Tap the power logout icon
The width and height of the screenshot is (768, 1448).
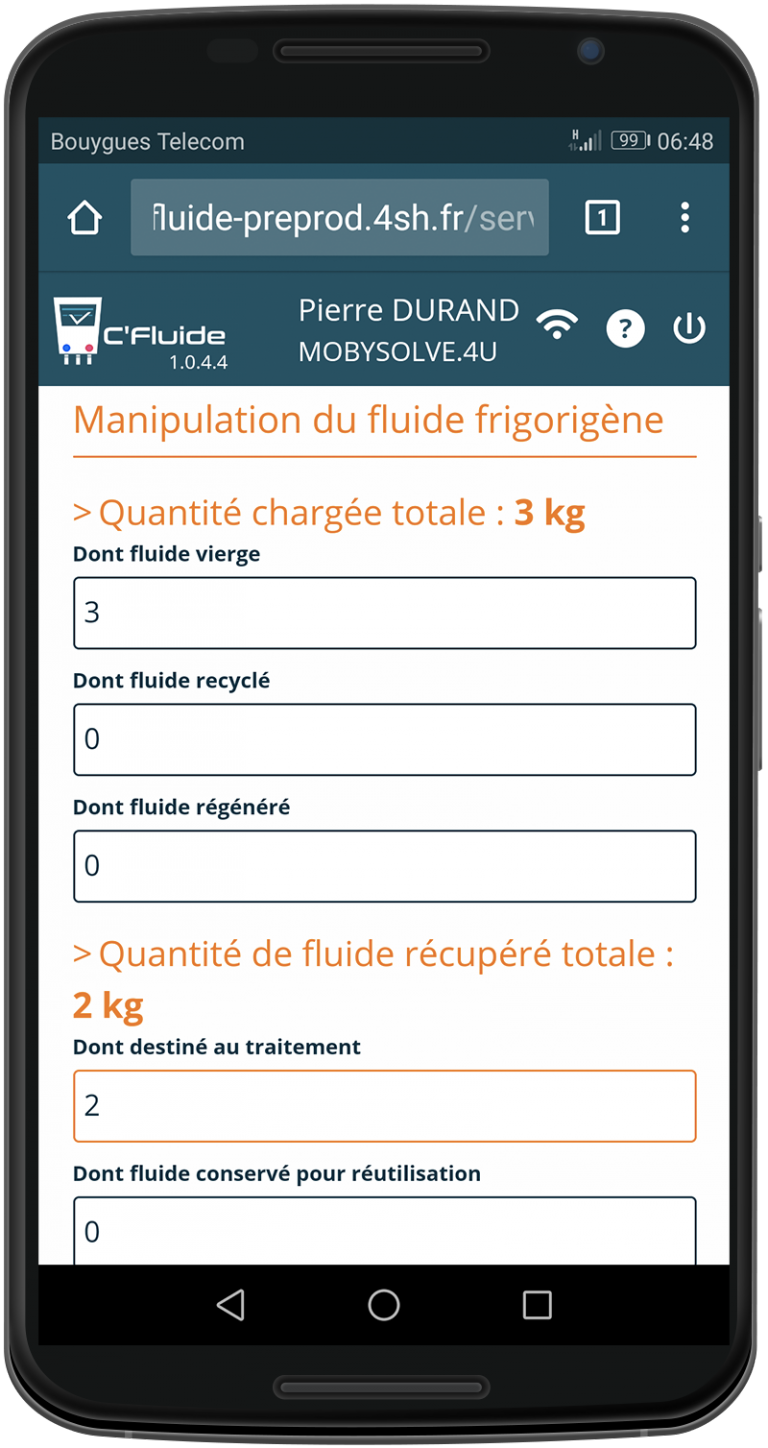click(x=689, y=328)
